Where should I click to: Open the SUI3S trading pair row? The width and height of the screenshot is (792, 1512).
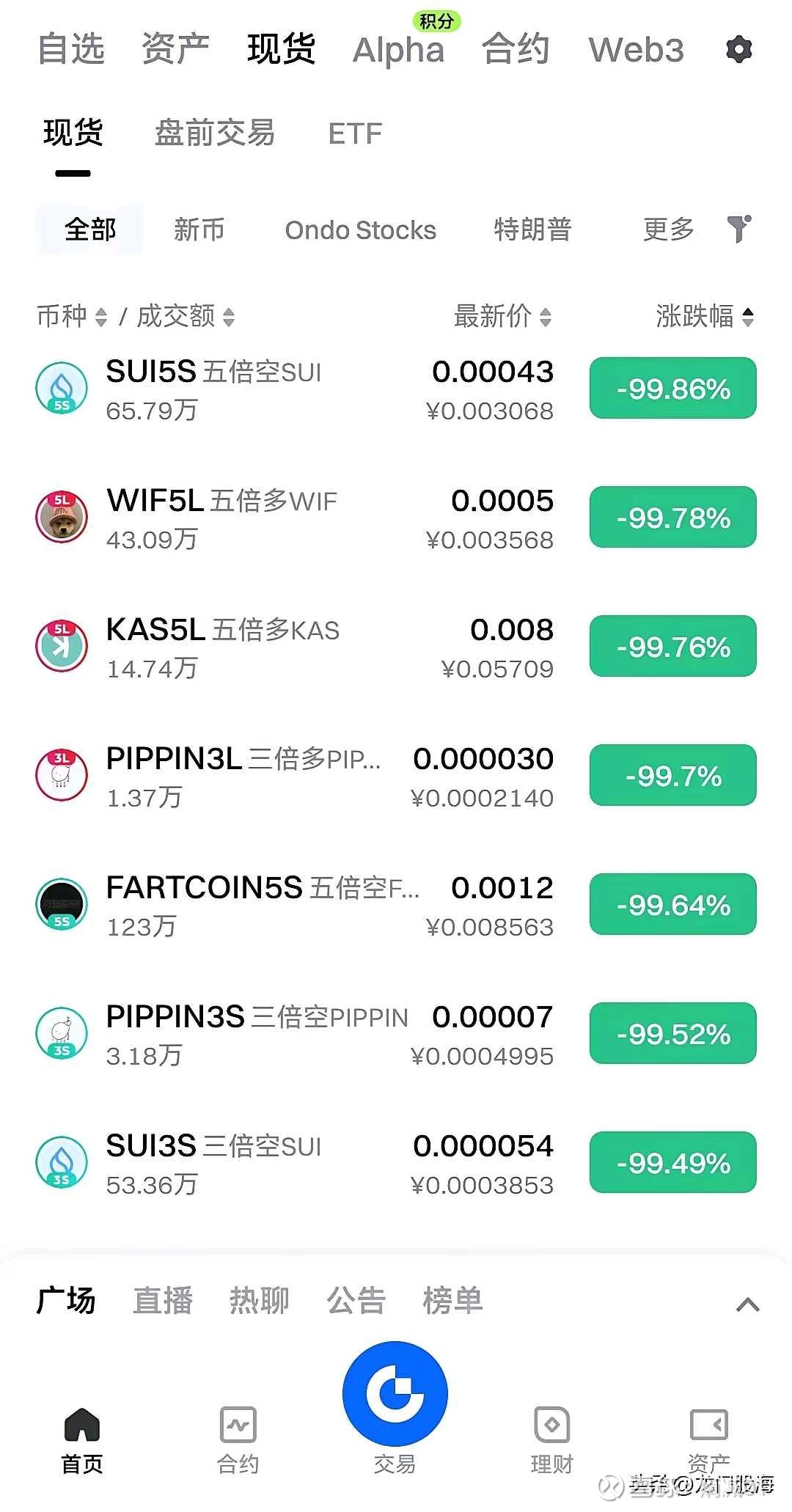coord(293,1162)
